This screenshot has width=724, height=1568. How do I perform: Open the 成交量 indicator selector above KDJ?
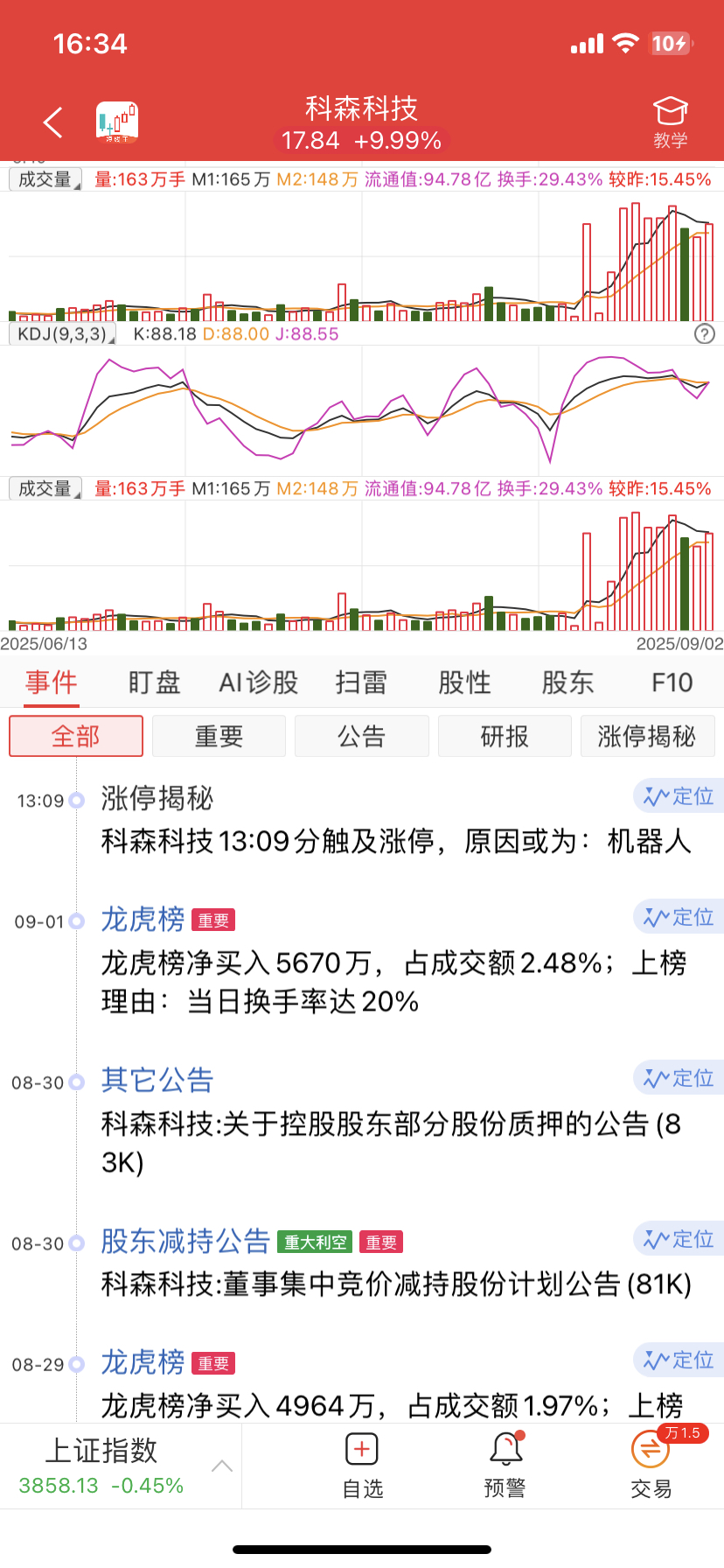click(x=45, y=179)
